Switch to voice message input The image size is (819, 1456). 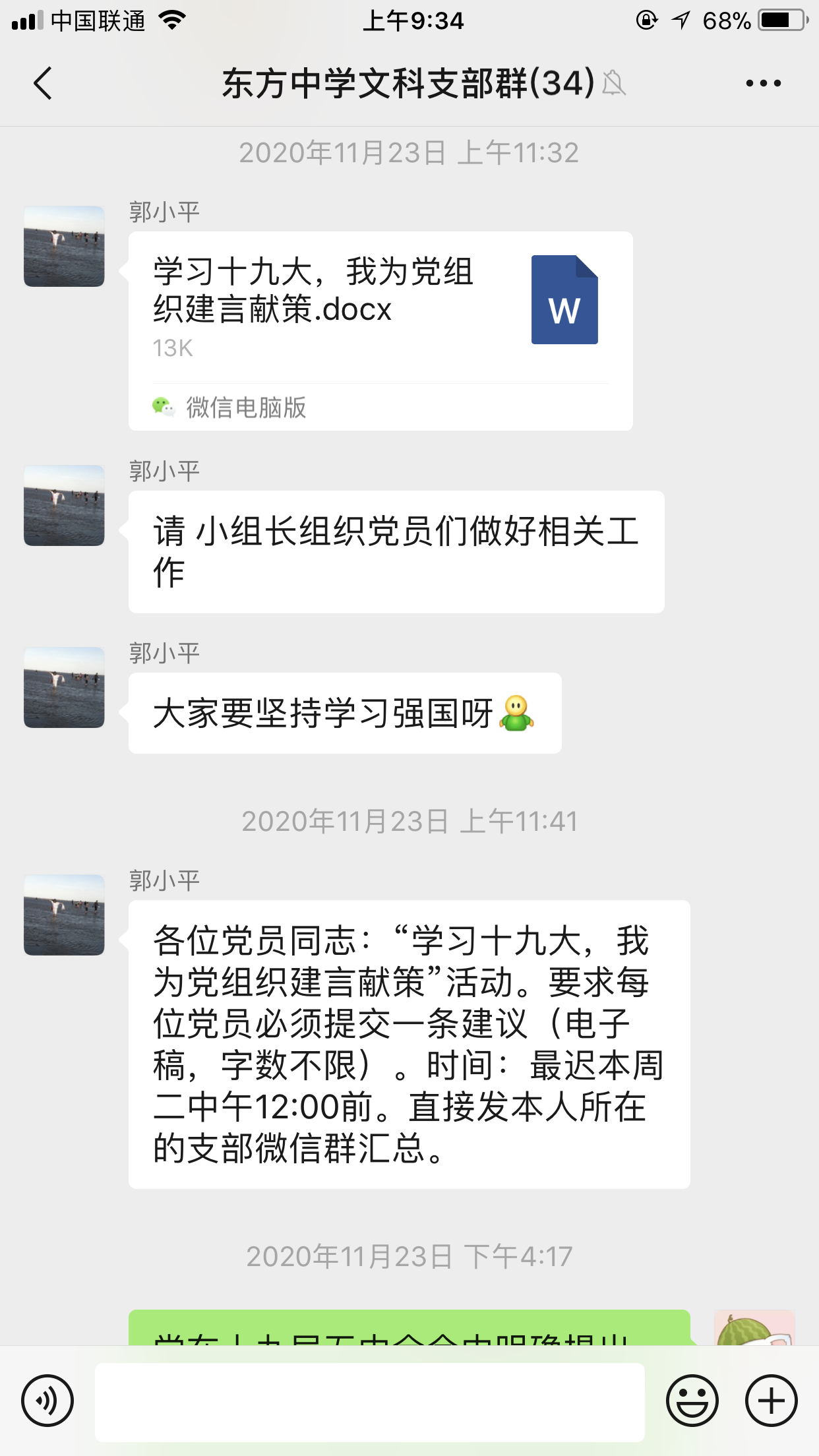tap(47, 1401)
